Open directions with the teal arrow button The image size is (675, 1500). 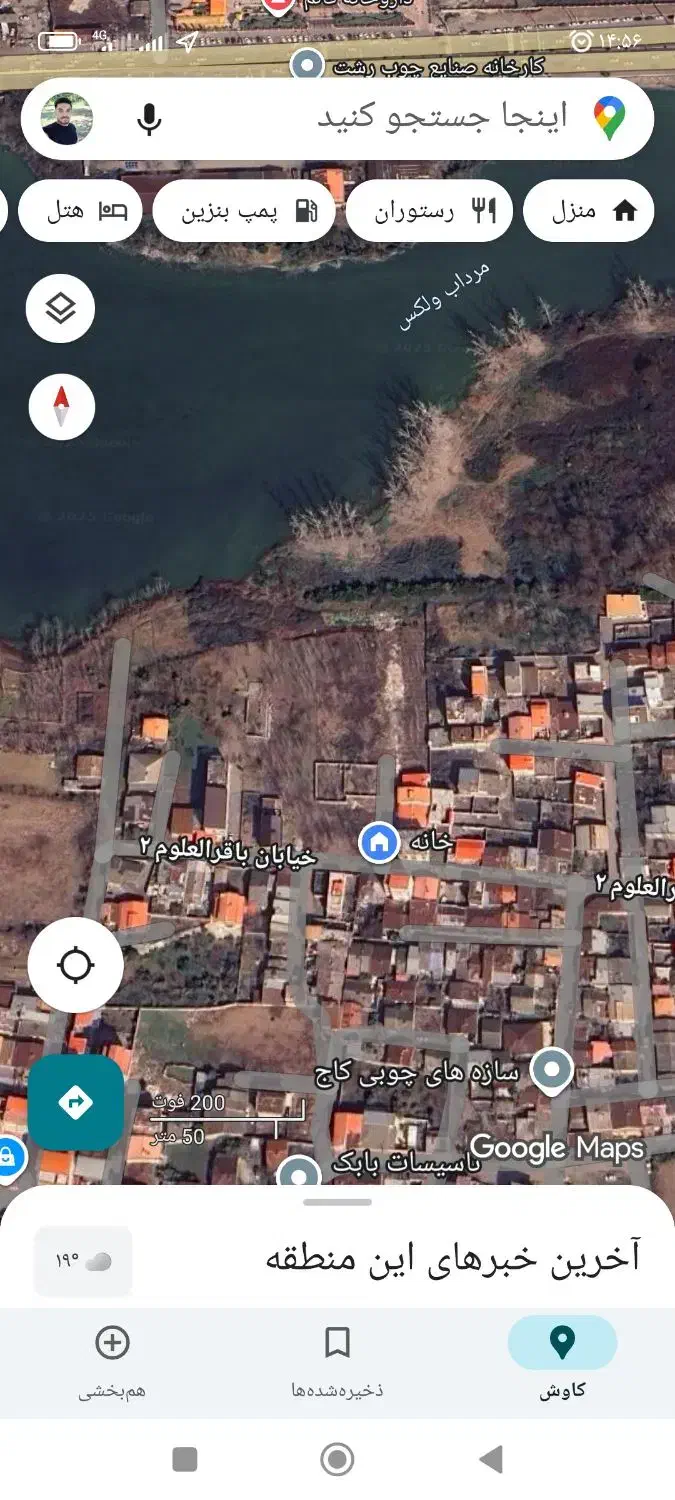(76, 1102)
